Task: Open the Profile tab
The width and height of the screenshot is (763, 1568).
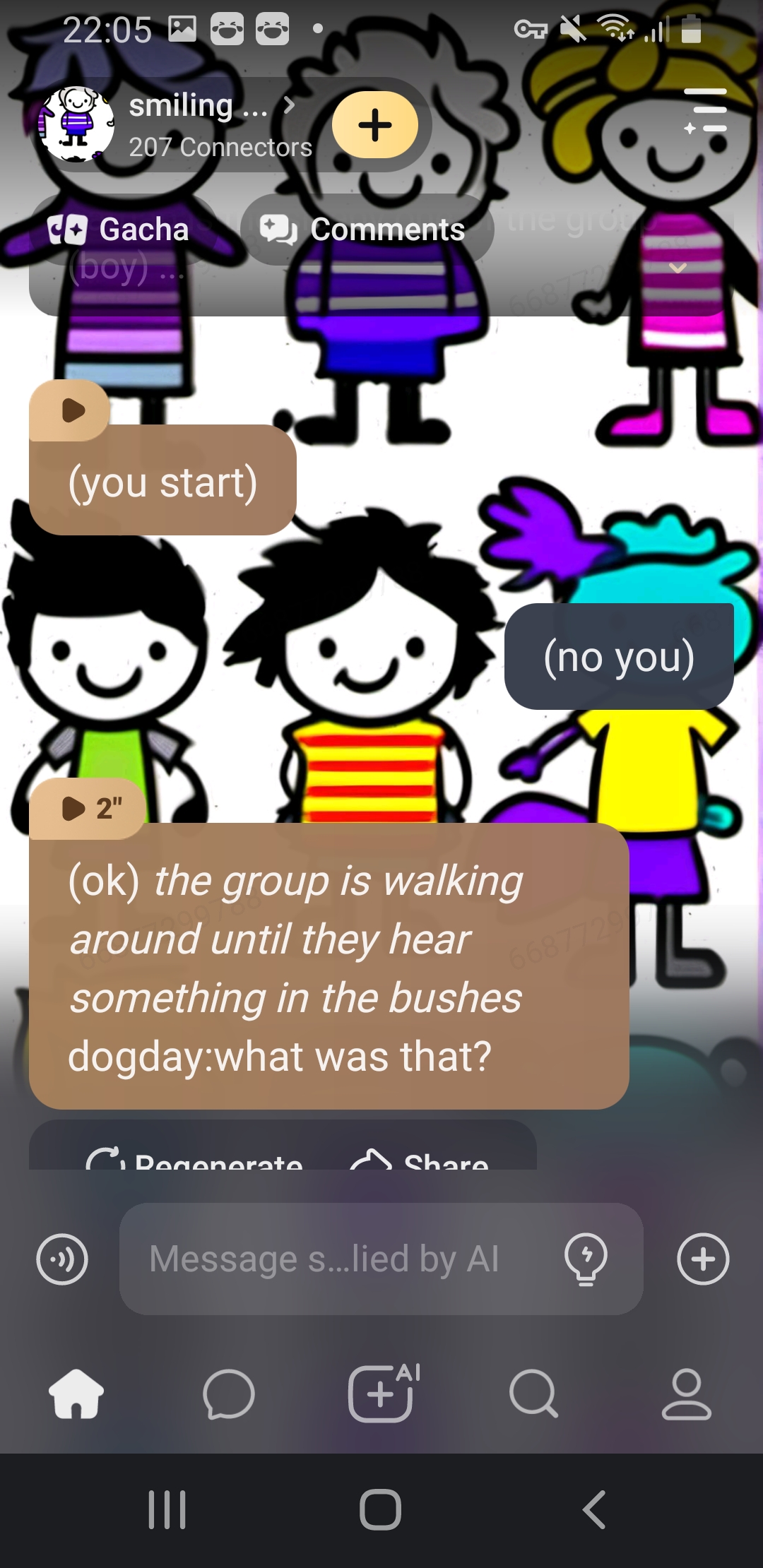Action: tap(686, 1394)
